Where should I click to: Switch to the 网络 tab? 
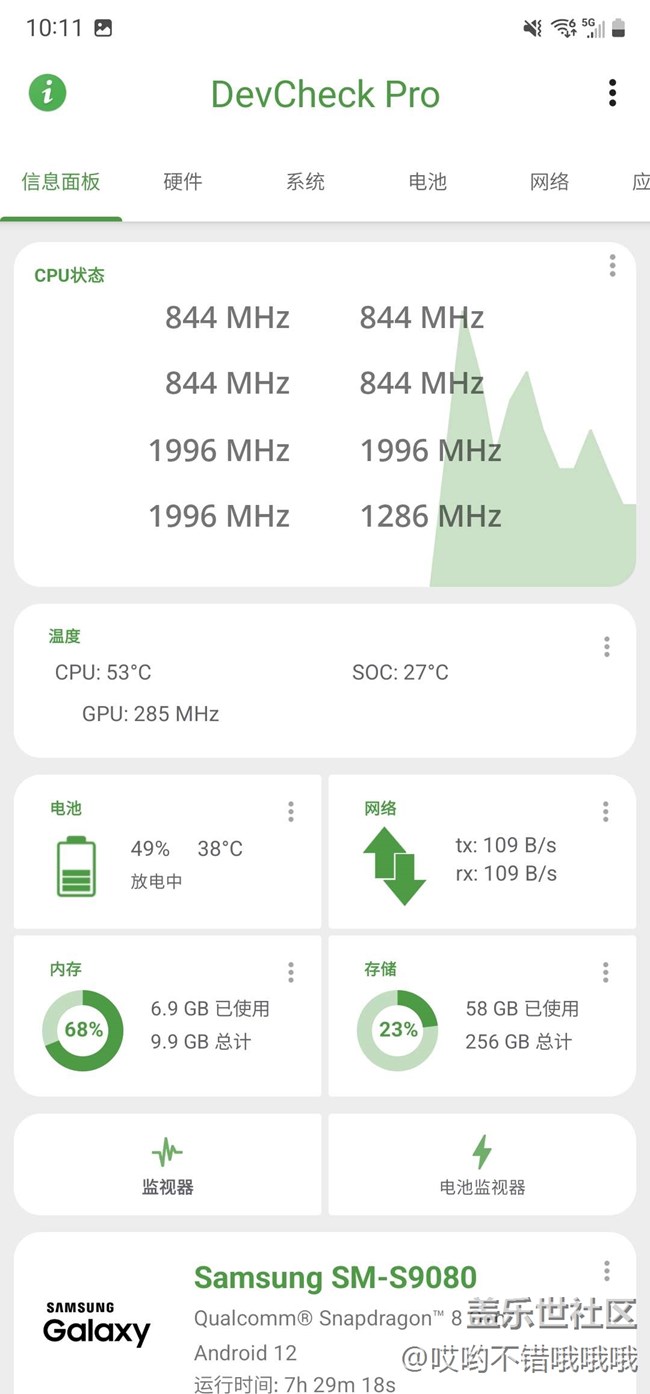tap(549, 181)
